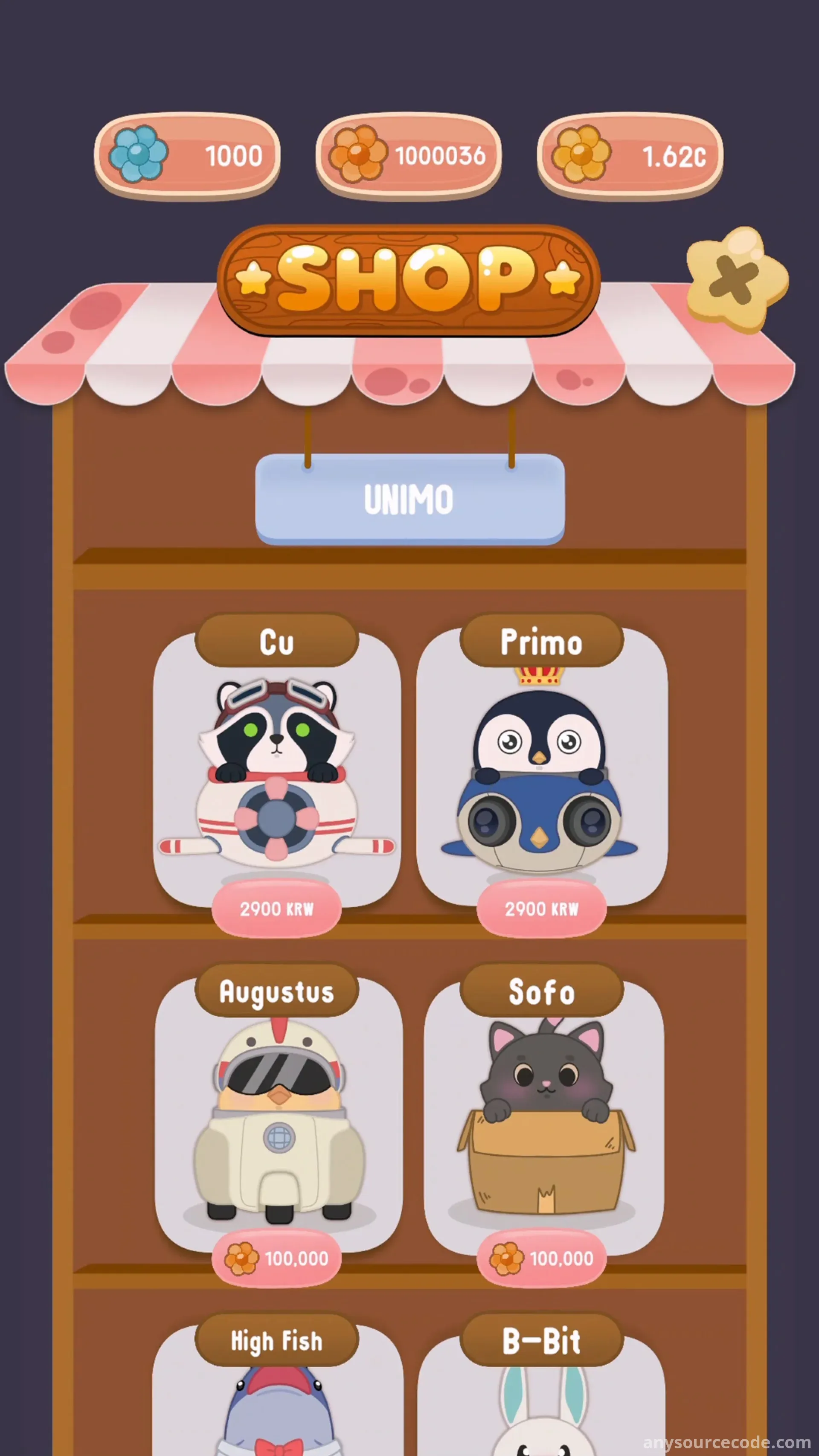Buy Cu for 2900 KRW

tap(276, 908)
